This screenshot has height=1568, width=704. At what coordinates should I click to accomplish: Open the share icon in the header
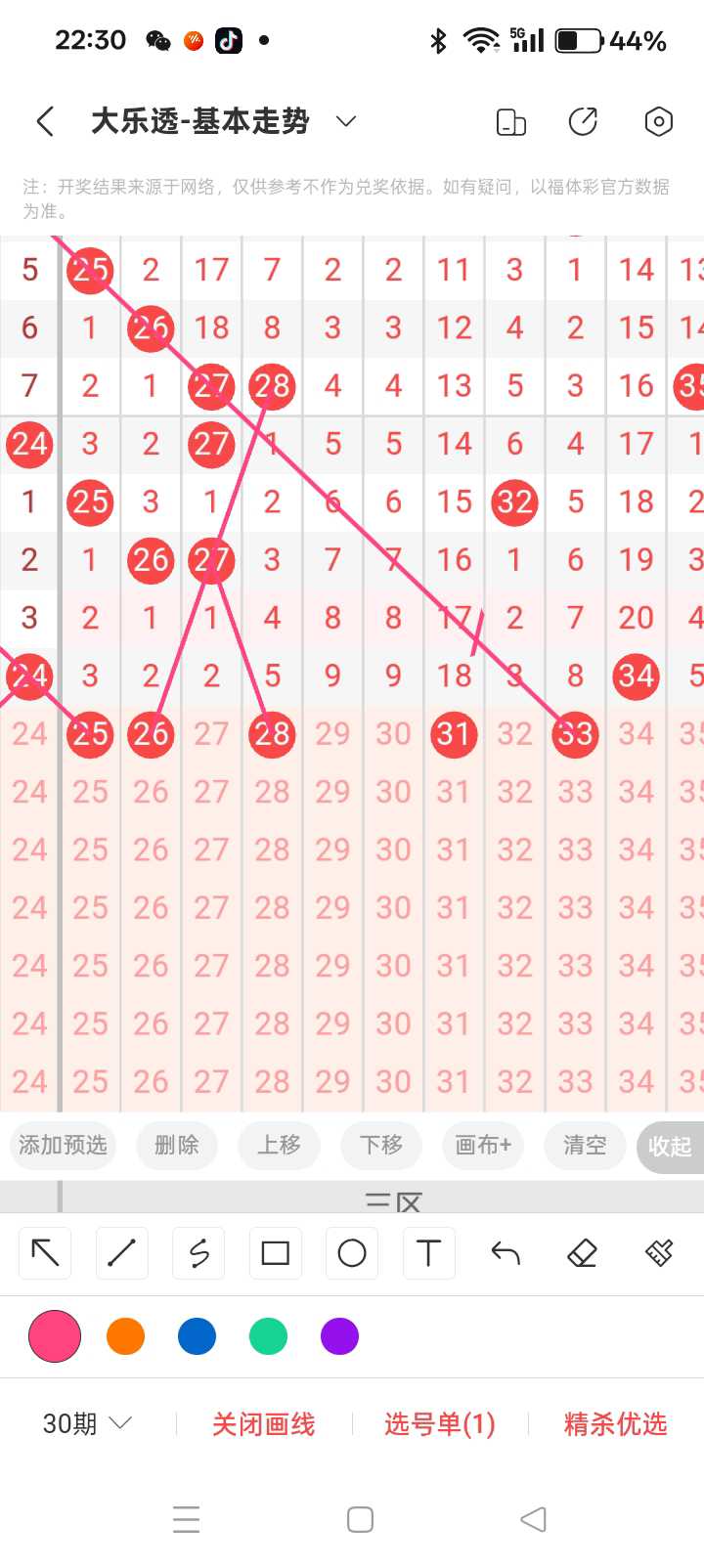pos(583,121)
